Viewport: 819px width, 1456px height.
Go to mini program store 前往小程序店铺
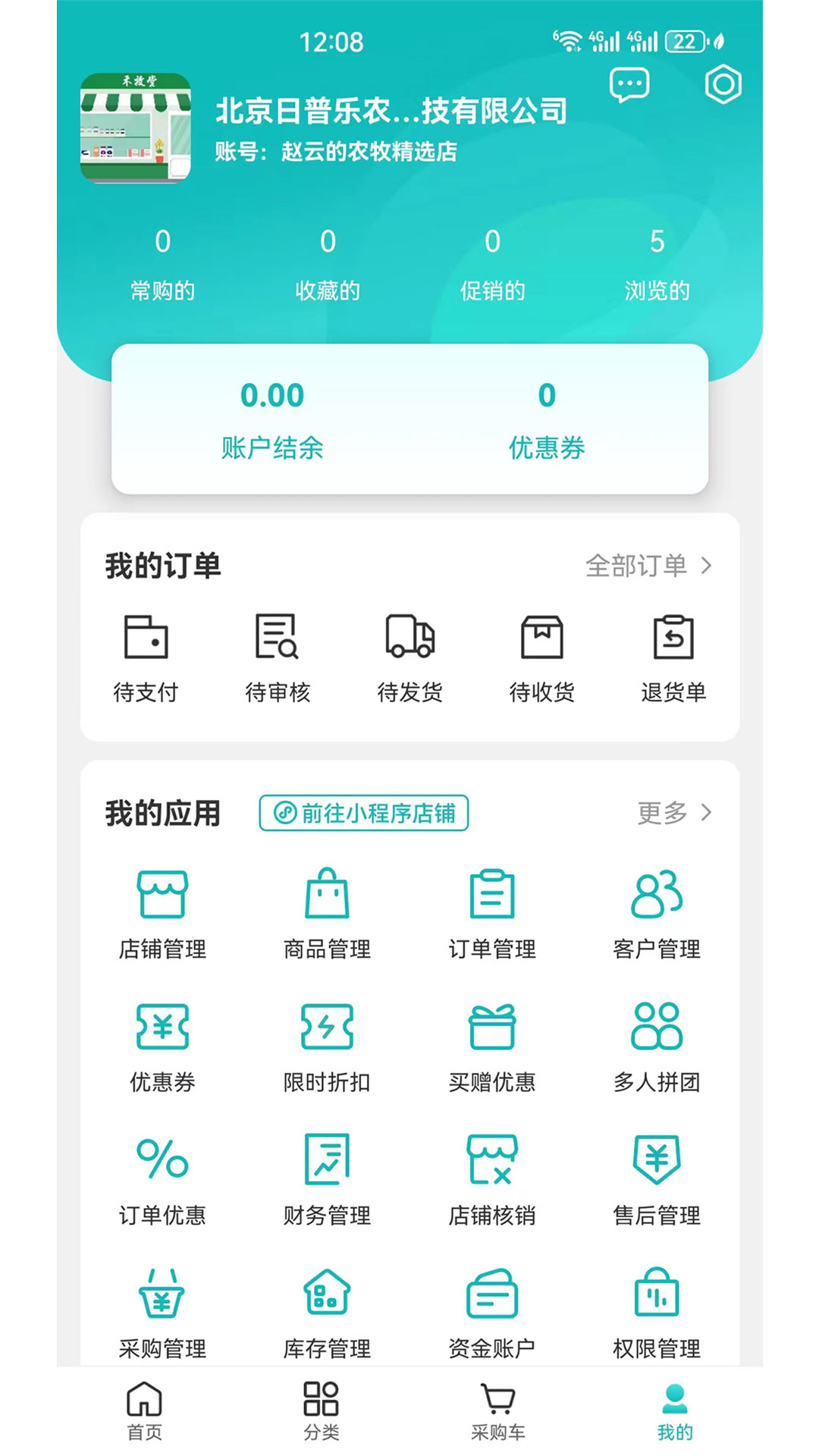tap(364, 813)
